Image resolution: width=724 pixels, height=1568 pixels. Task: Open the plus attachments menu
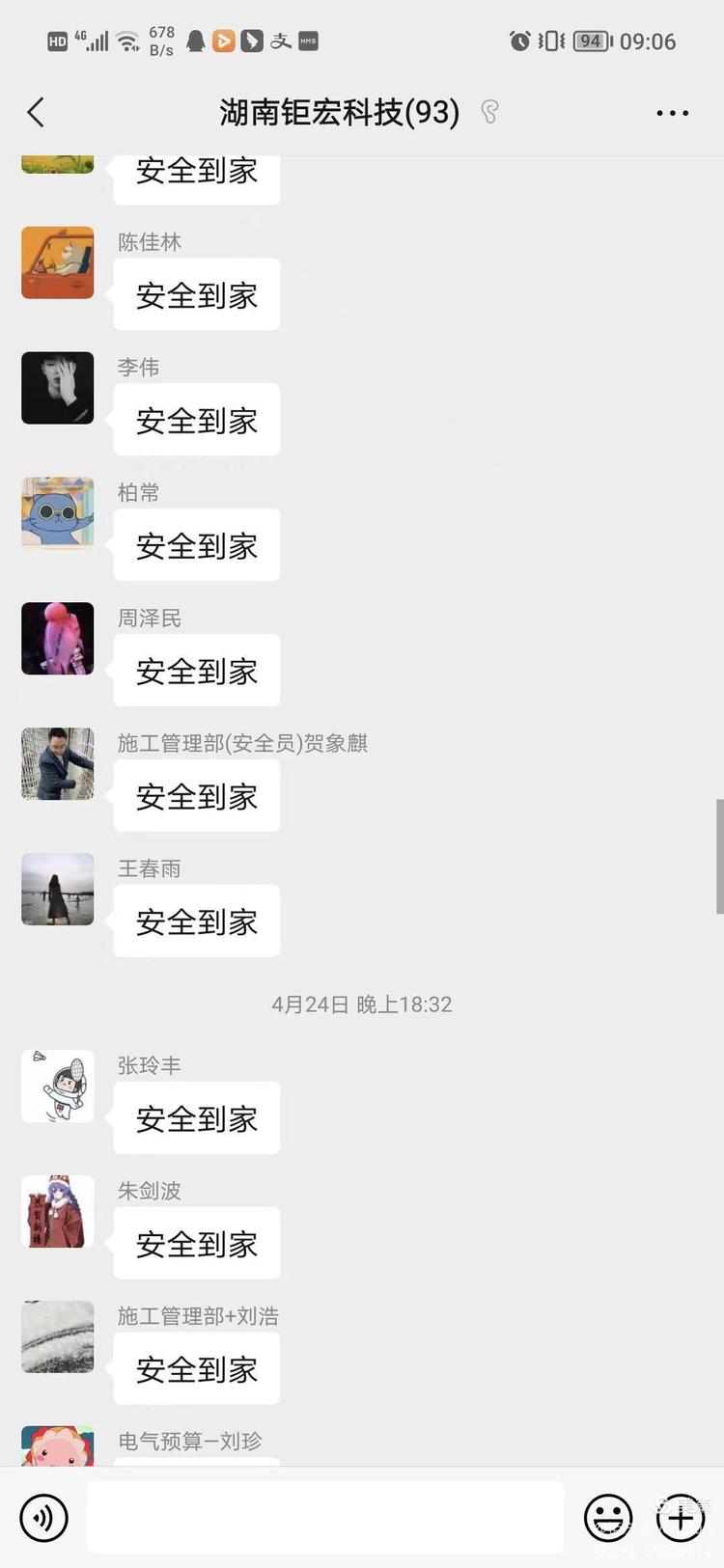point(681,1518)
